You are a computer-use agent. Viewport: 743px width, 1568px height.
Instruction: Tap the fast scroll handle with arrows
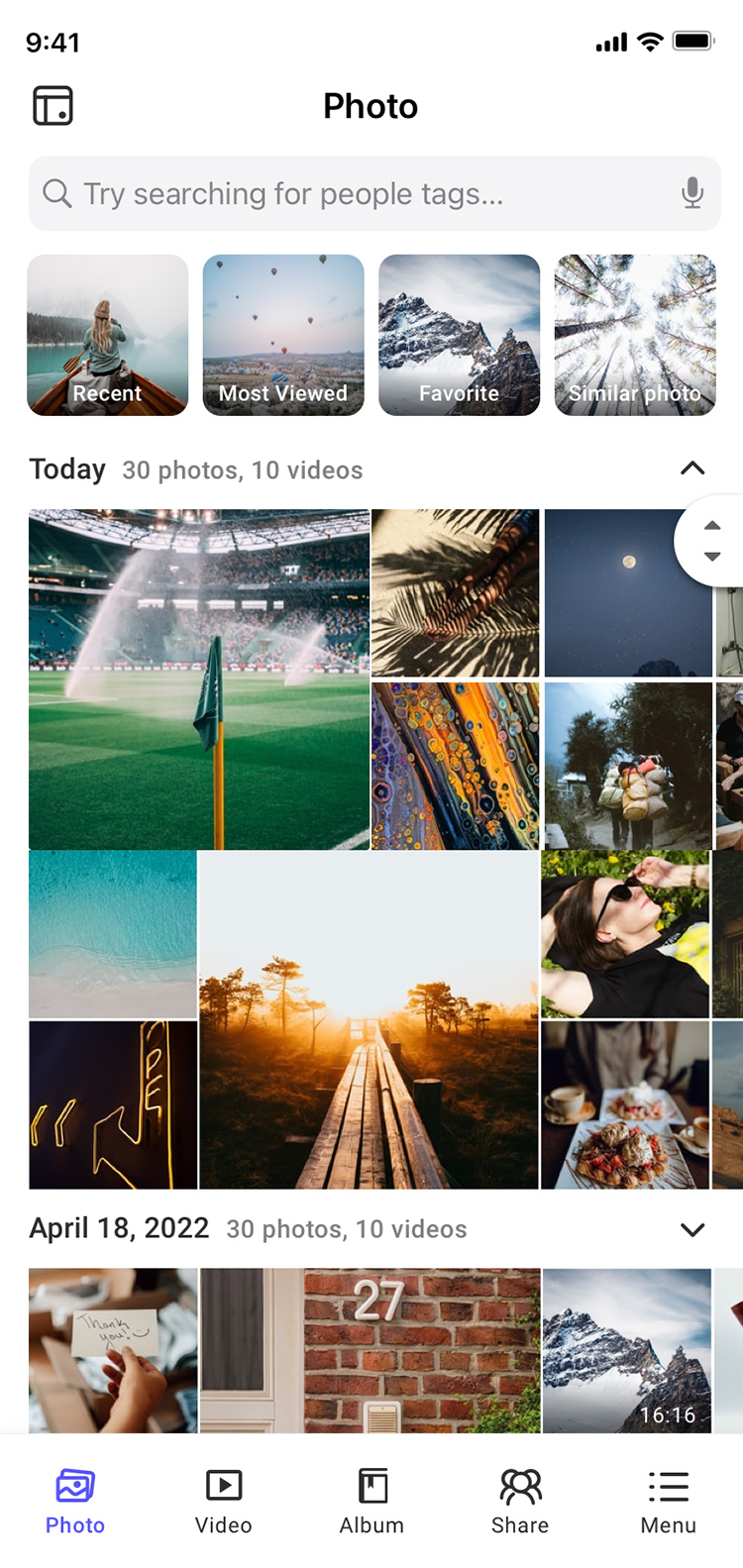tap(711, 541)
